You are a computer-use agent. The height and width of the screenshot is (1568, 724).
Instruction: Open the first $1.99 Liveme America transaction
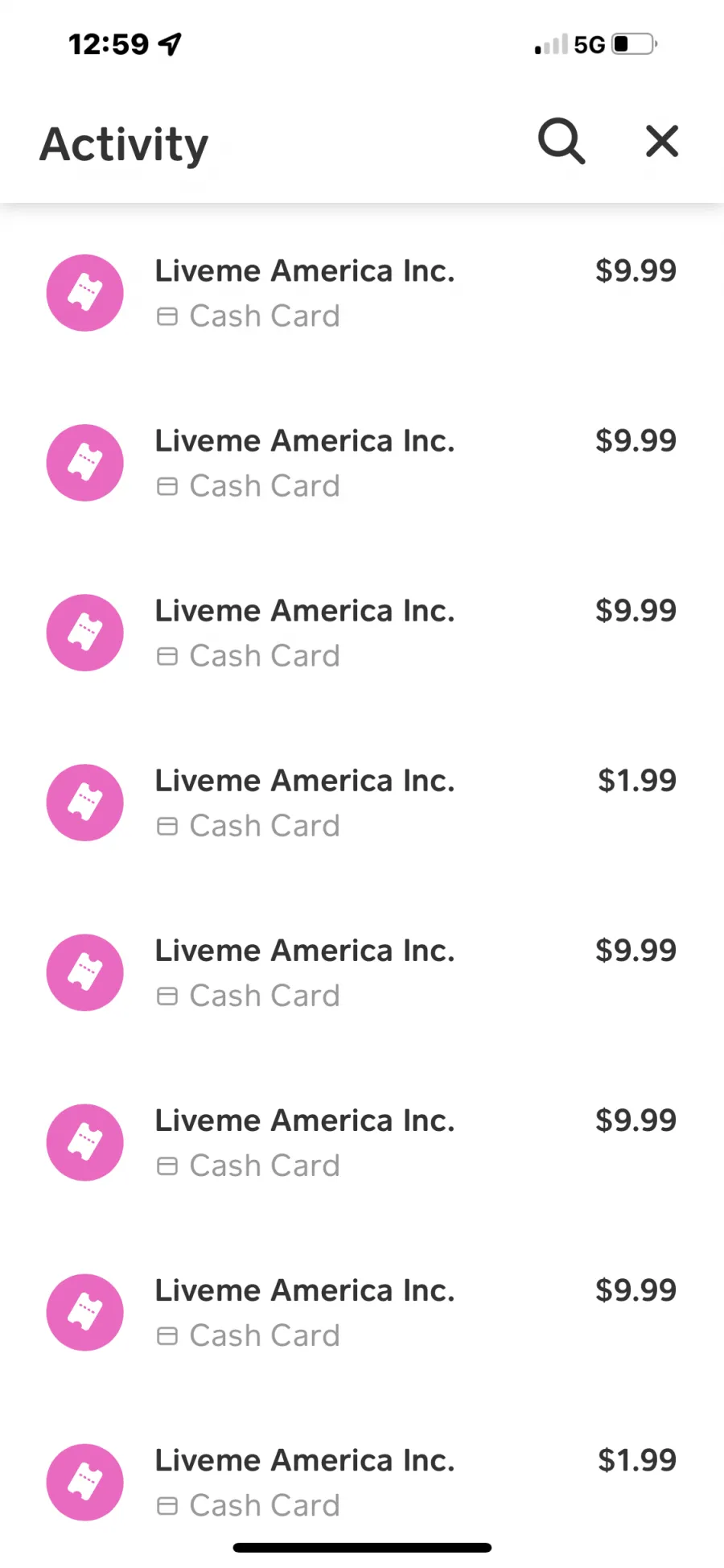click(362, 803)
